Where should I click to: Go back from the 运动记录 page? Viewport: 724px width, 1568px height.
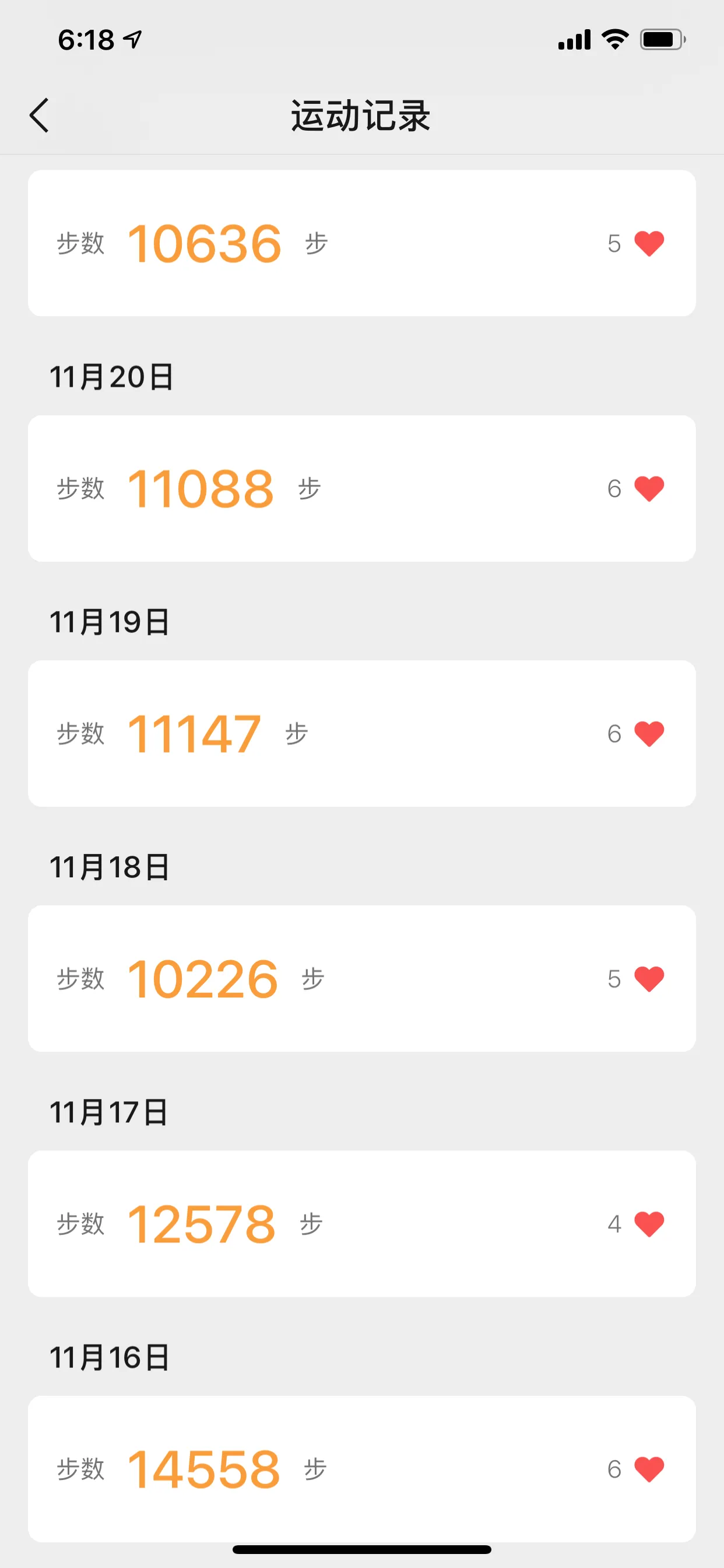pos(40,115)
